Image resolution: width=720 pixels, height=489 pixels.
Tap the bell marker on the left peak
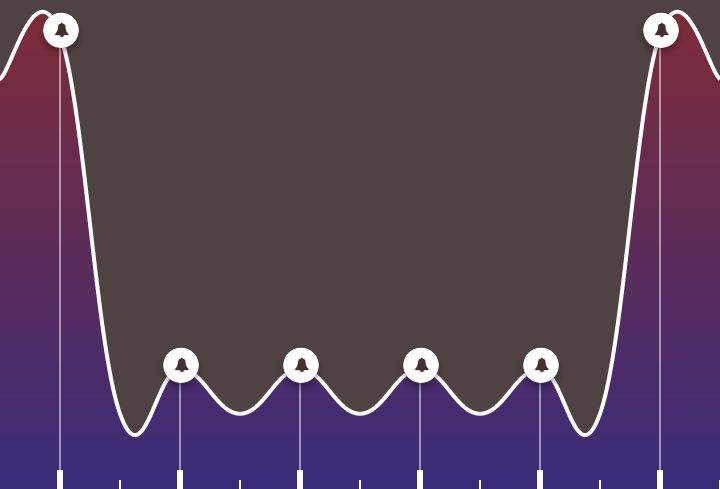61,30
